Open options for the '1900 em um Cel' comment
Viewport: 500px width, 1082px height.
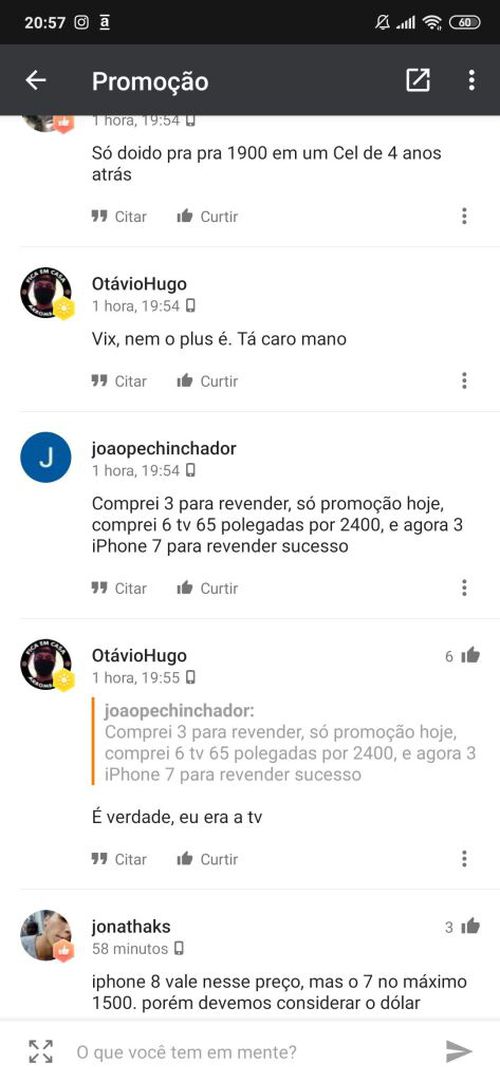click(464, 216)
